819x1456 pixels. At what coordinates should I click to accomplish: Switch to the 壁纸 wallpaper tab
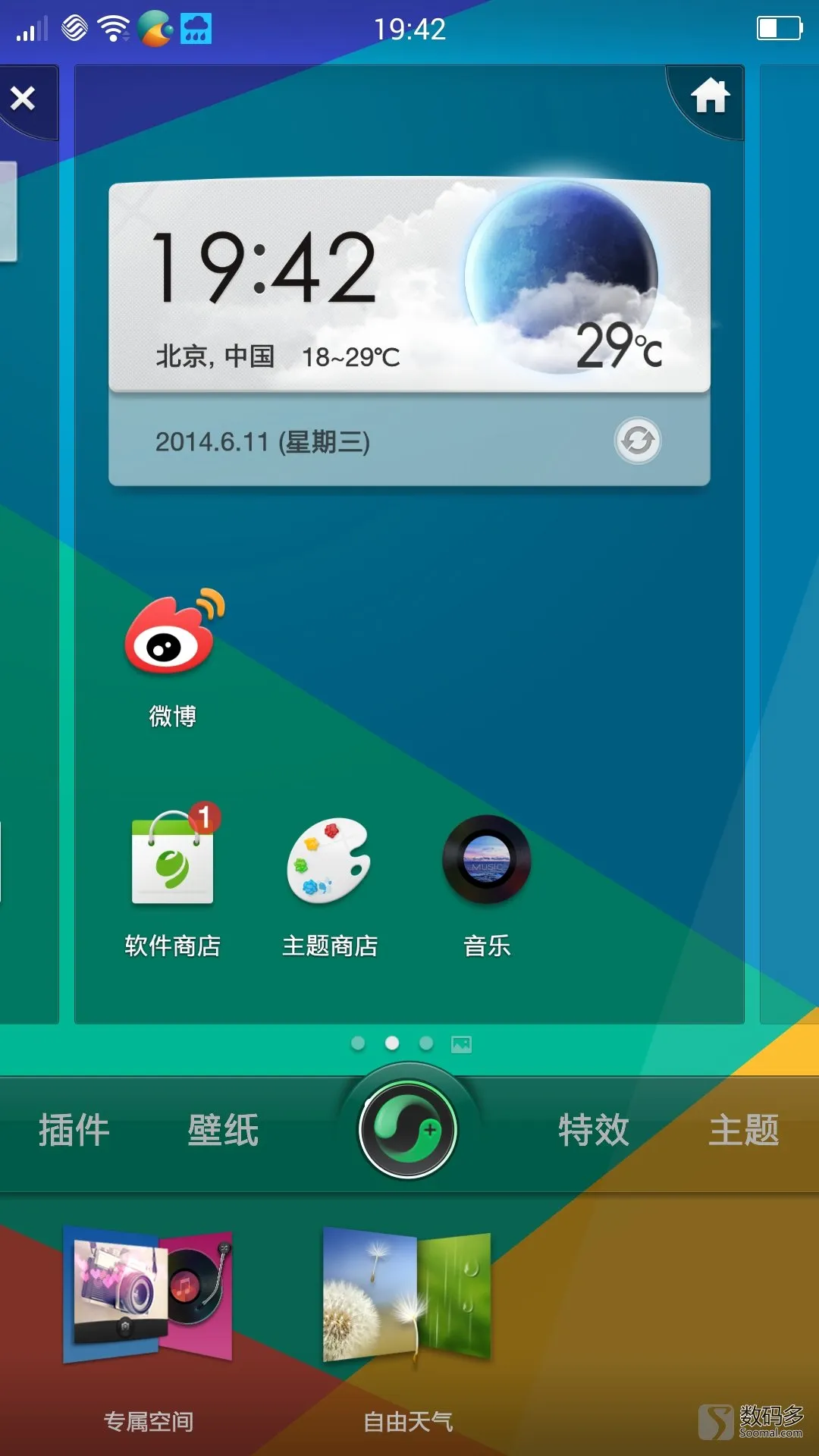223,1130
